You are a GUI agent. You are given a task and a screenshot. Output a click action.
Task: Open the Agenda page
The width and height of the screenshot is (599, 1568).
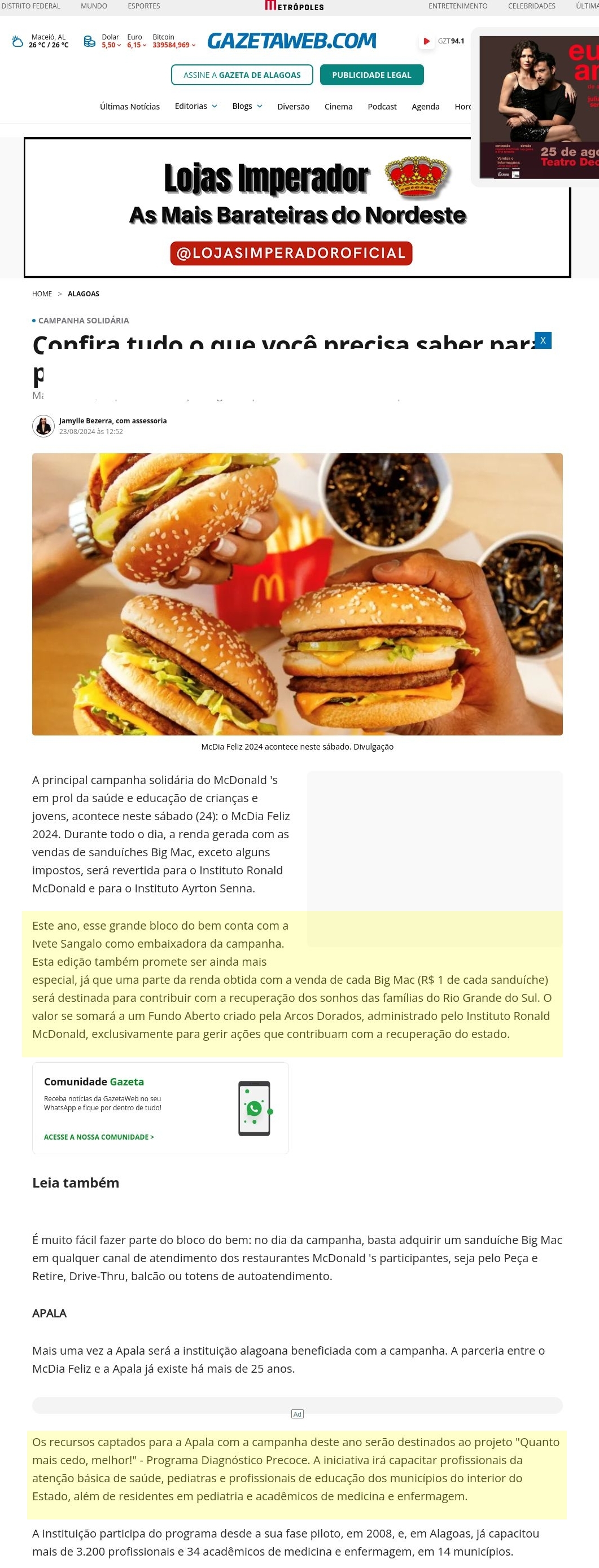coord(425,107)
